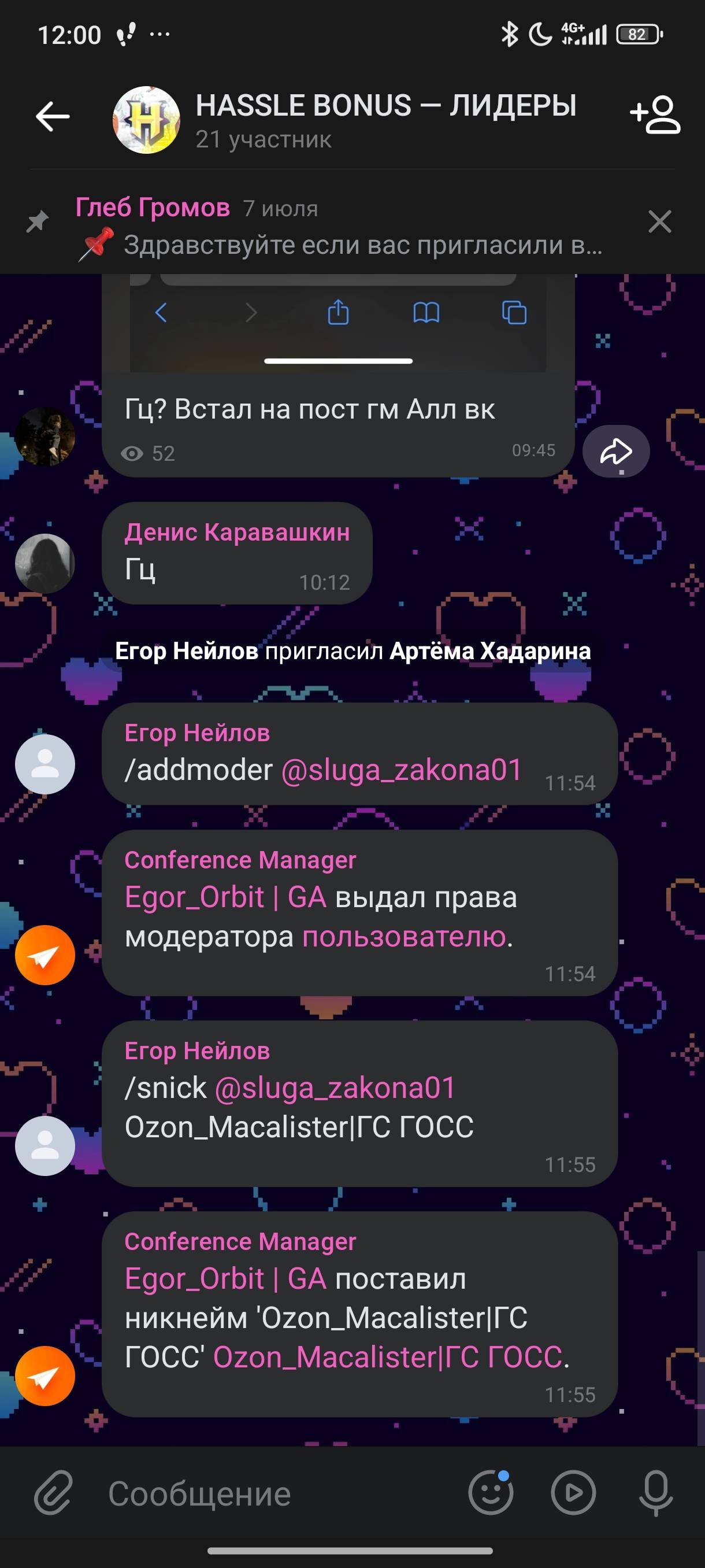Forward the post with 52 views
This screenshot has height=1568, width=705.
(x=615, y=451)
